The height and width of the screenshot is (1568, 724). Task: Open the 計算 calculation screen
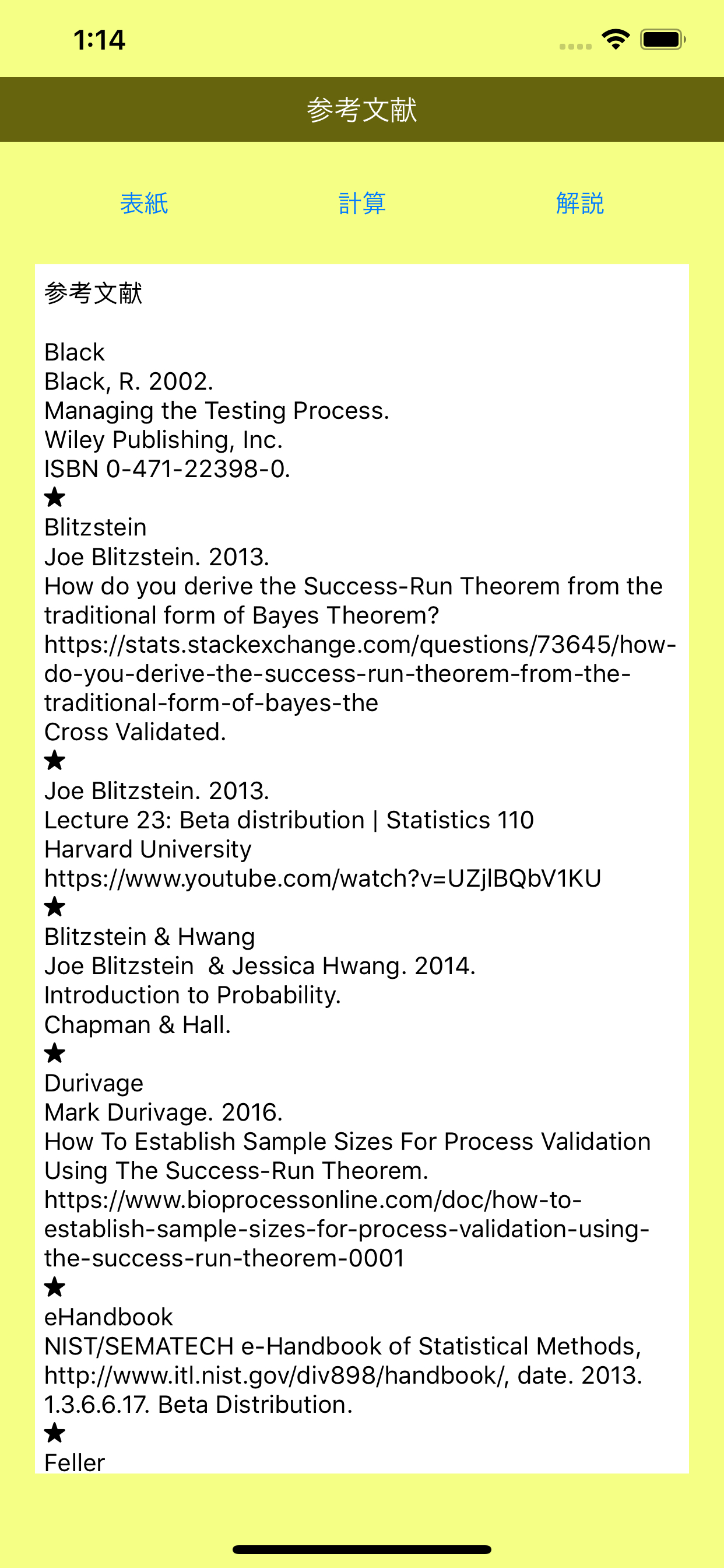pos(362,204)
